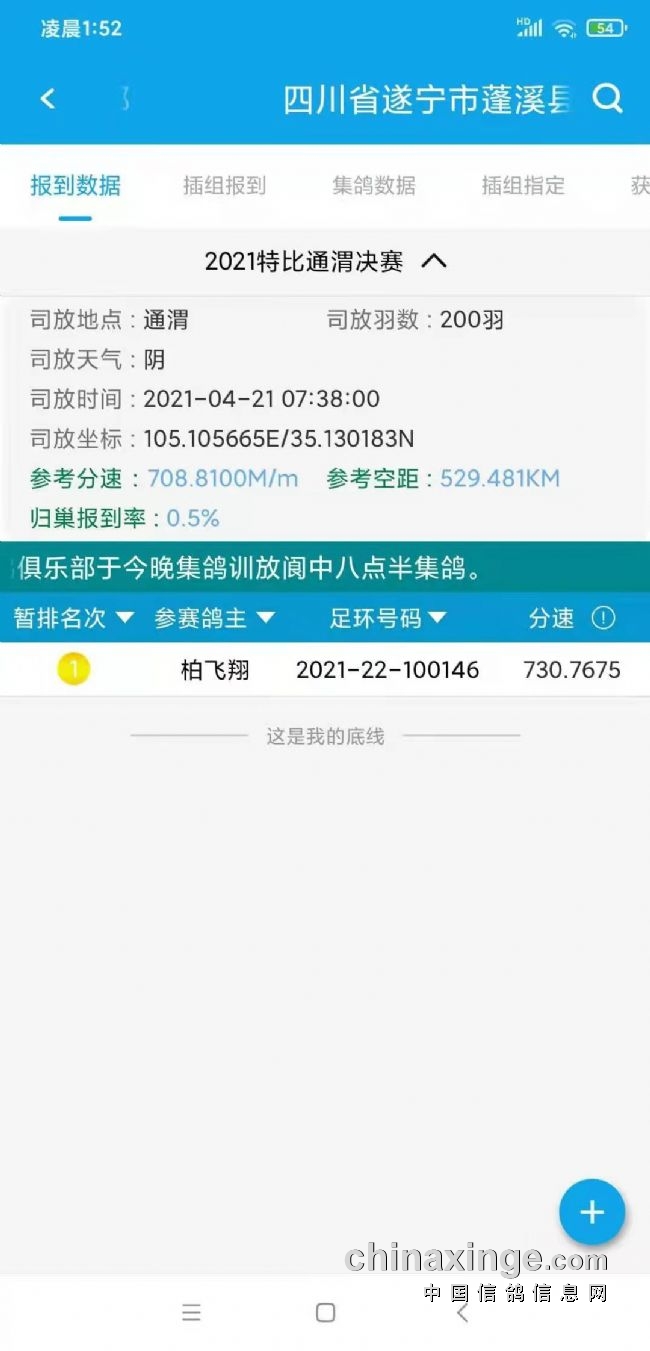Switch to the 插组报到 tab

click(x=224, y=185)
